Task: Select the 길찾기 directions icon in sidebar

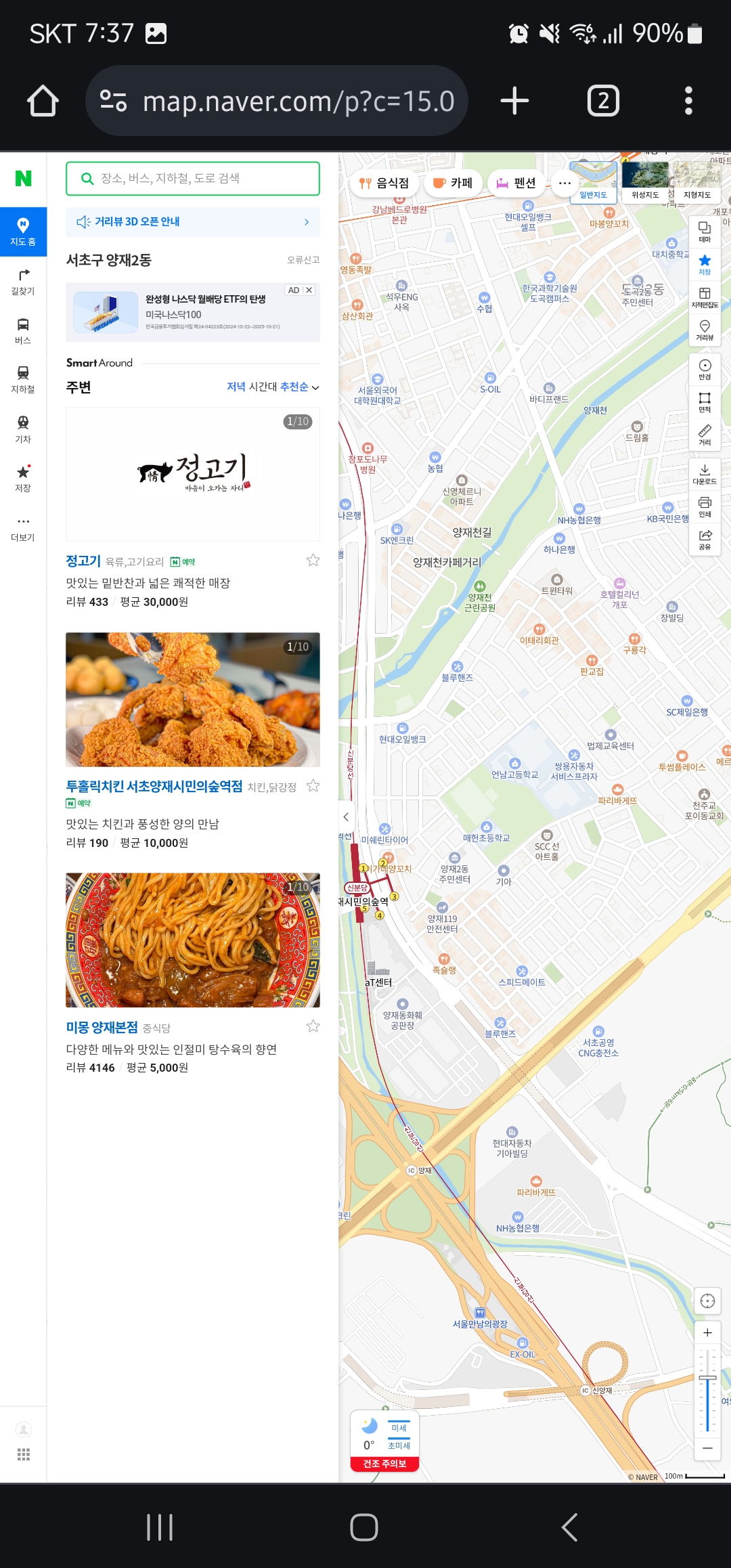Action: tap(24, 281)
